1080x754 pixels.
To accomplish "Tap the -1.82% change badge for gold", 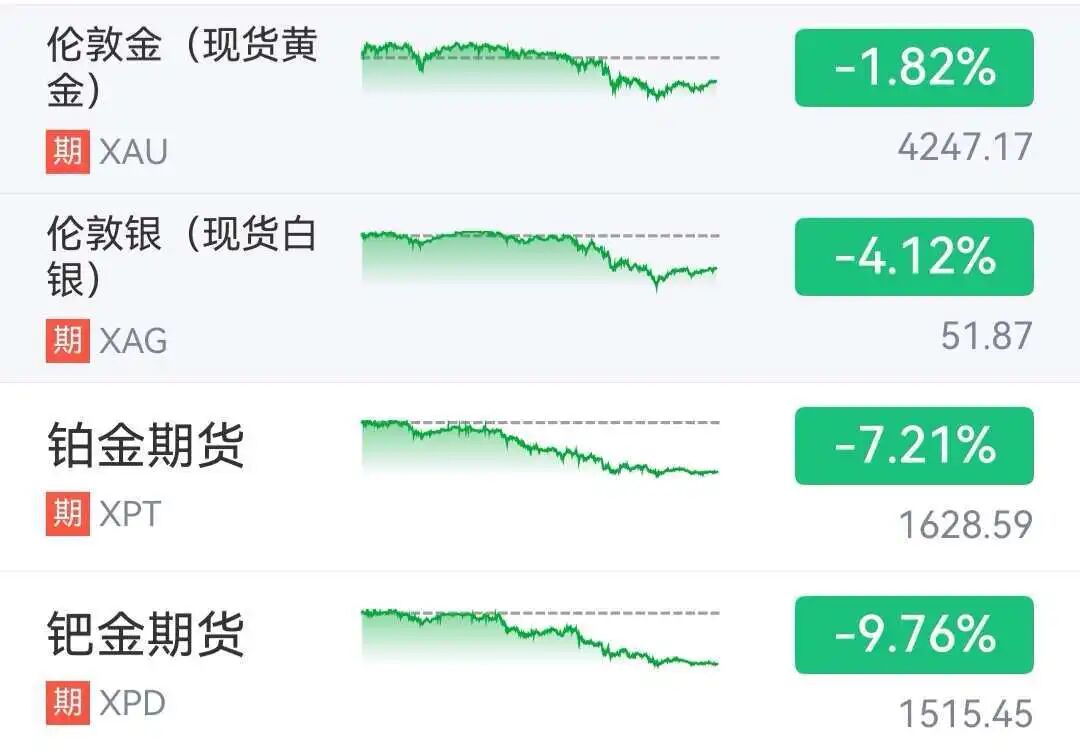I will (x=914, y=68).
